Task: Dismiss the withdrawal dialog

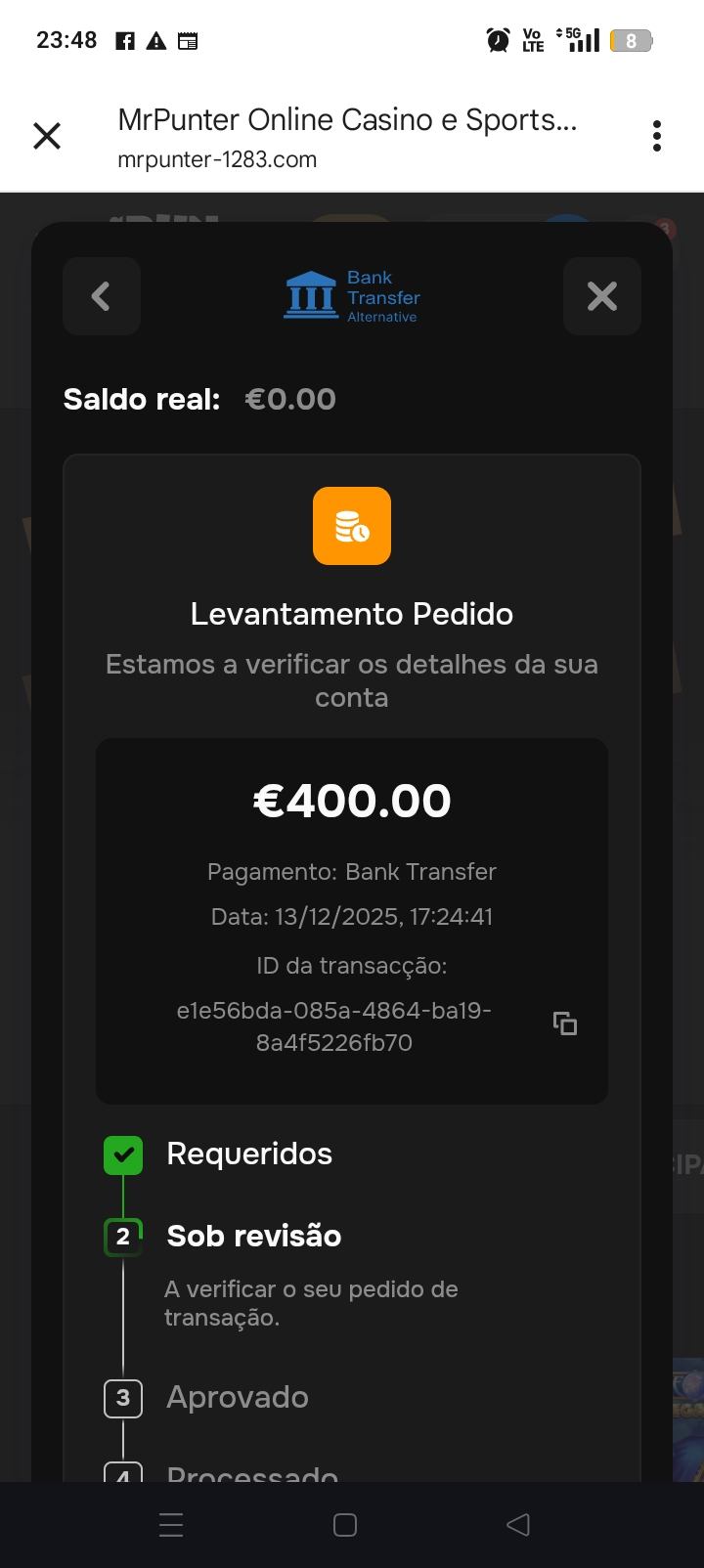Action: (601, 296)
